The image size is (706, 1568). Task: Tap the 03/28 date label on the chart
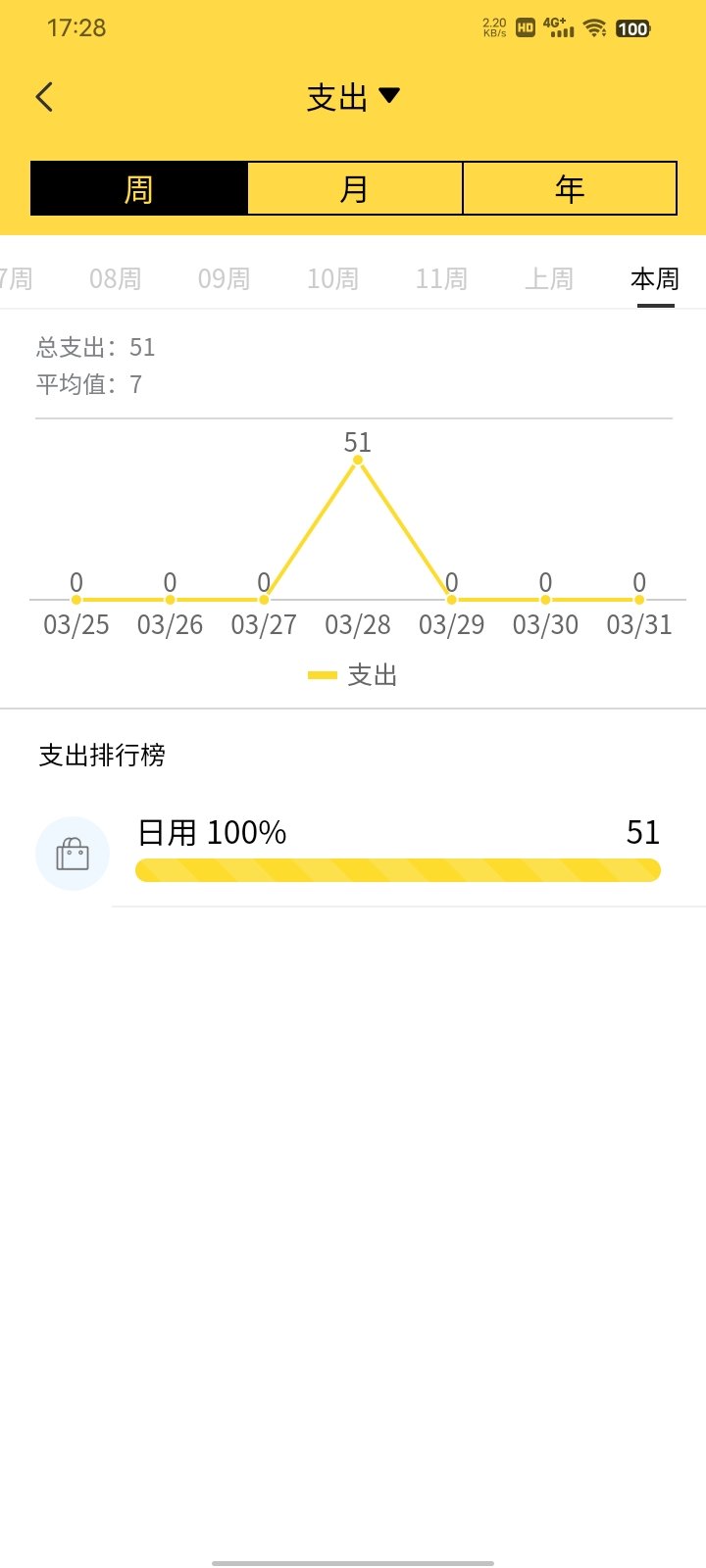pyautogui.click(x=357, y=624)
